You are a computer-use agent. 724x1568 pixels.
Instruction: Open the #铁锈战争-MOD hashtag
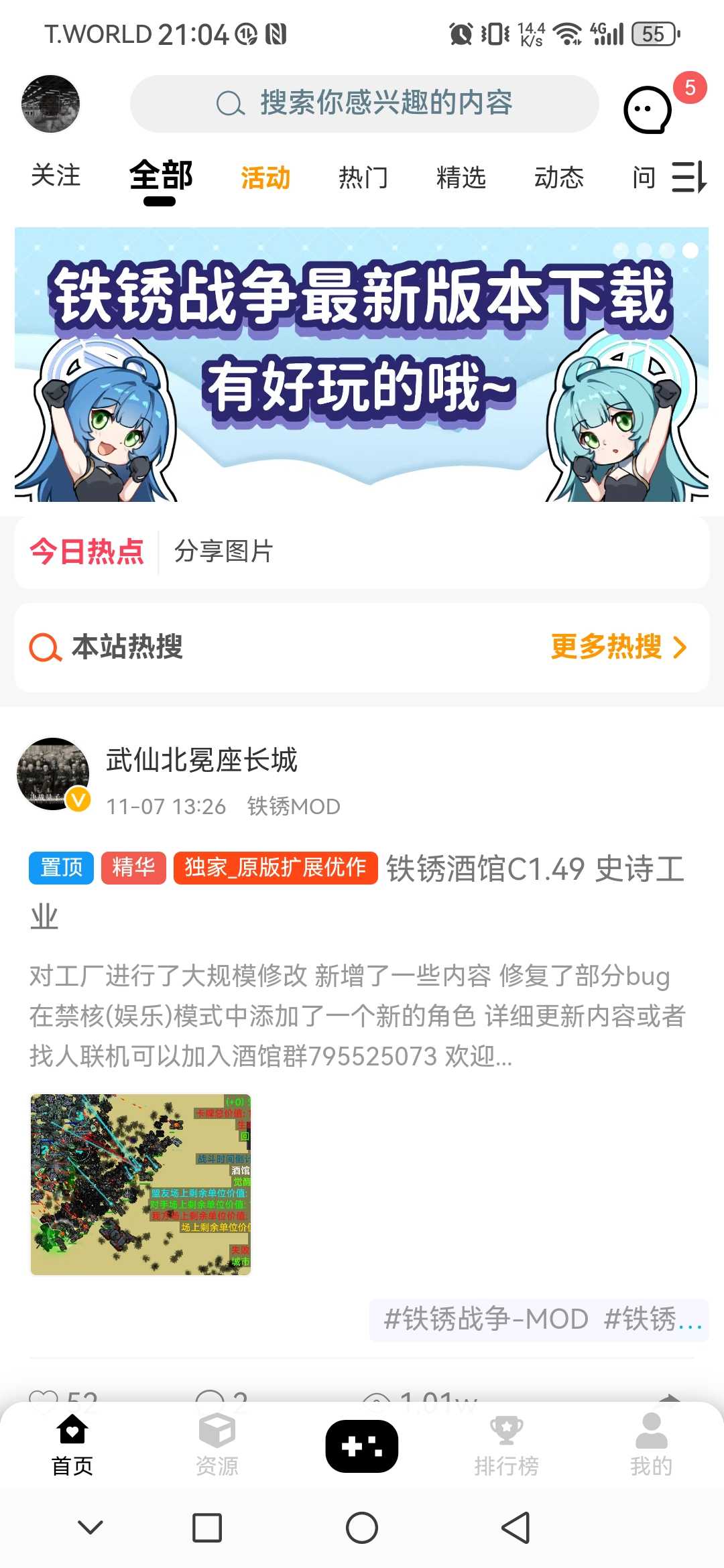click(x=486, y=1319)
